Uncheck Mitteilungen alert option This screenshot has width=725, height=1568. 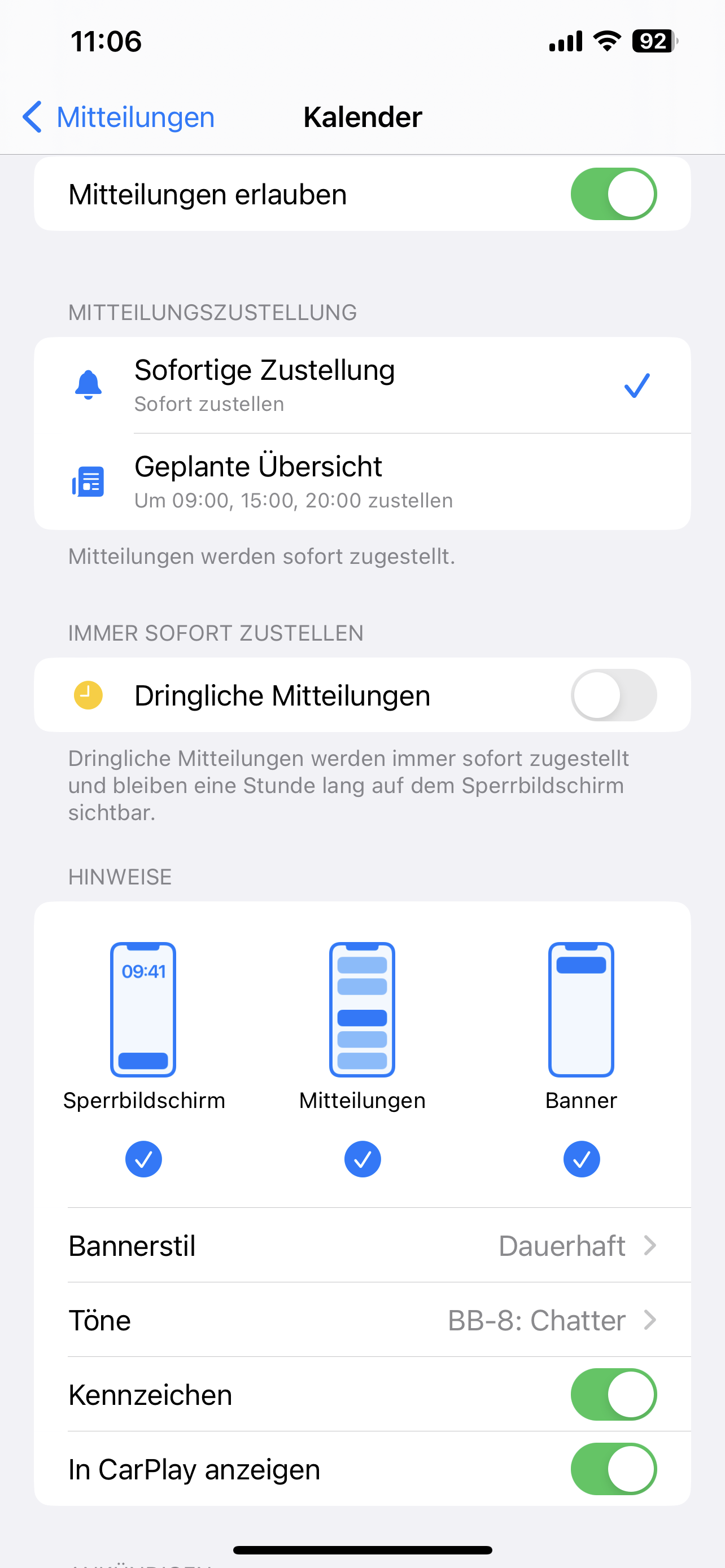(x=362, y=1159)
